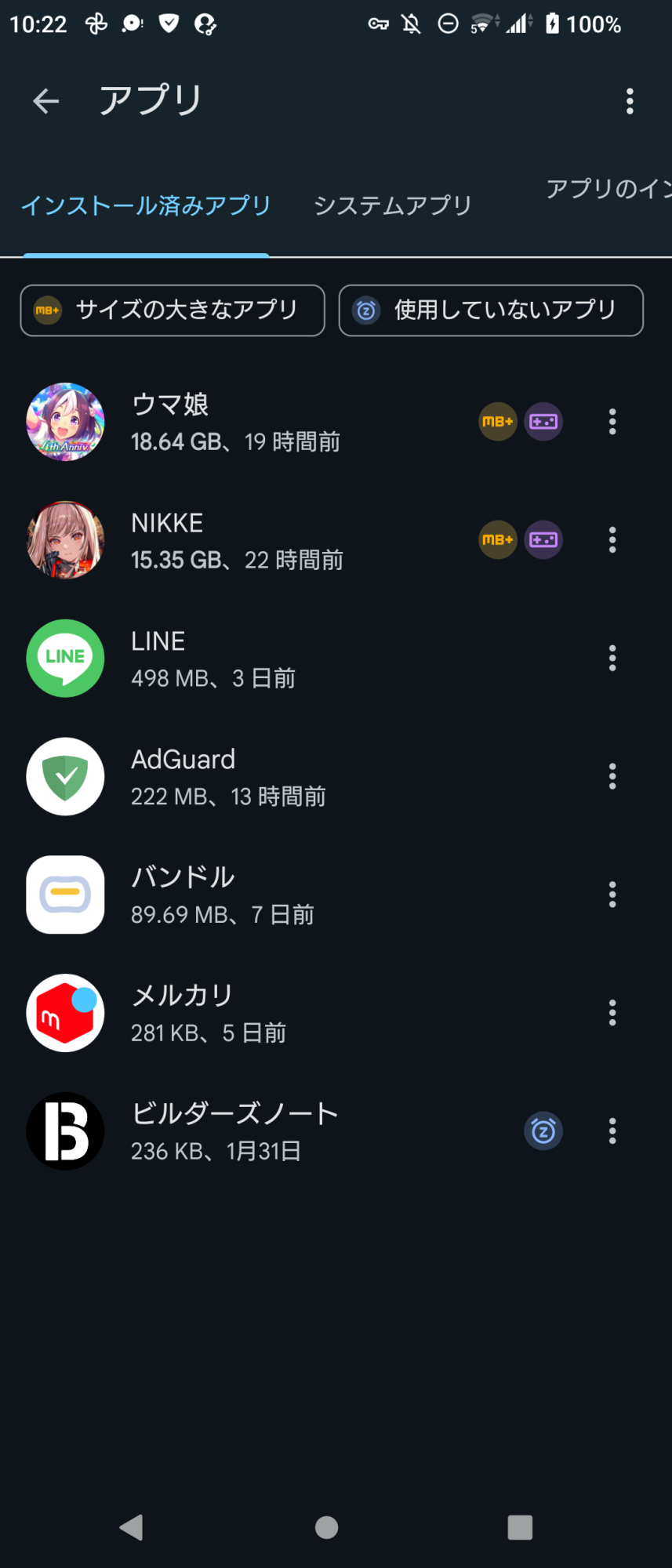Viewport: 672px width, 1568px height.
Task: Open AdGuard app details
Action: pyautogui.click(x=235, y=777)
